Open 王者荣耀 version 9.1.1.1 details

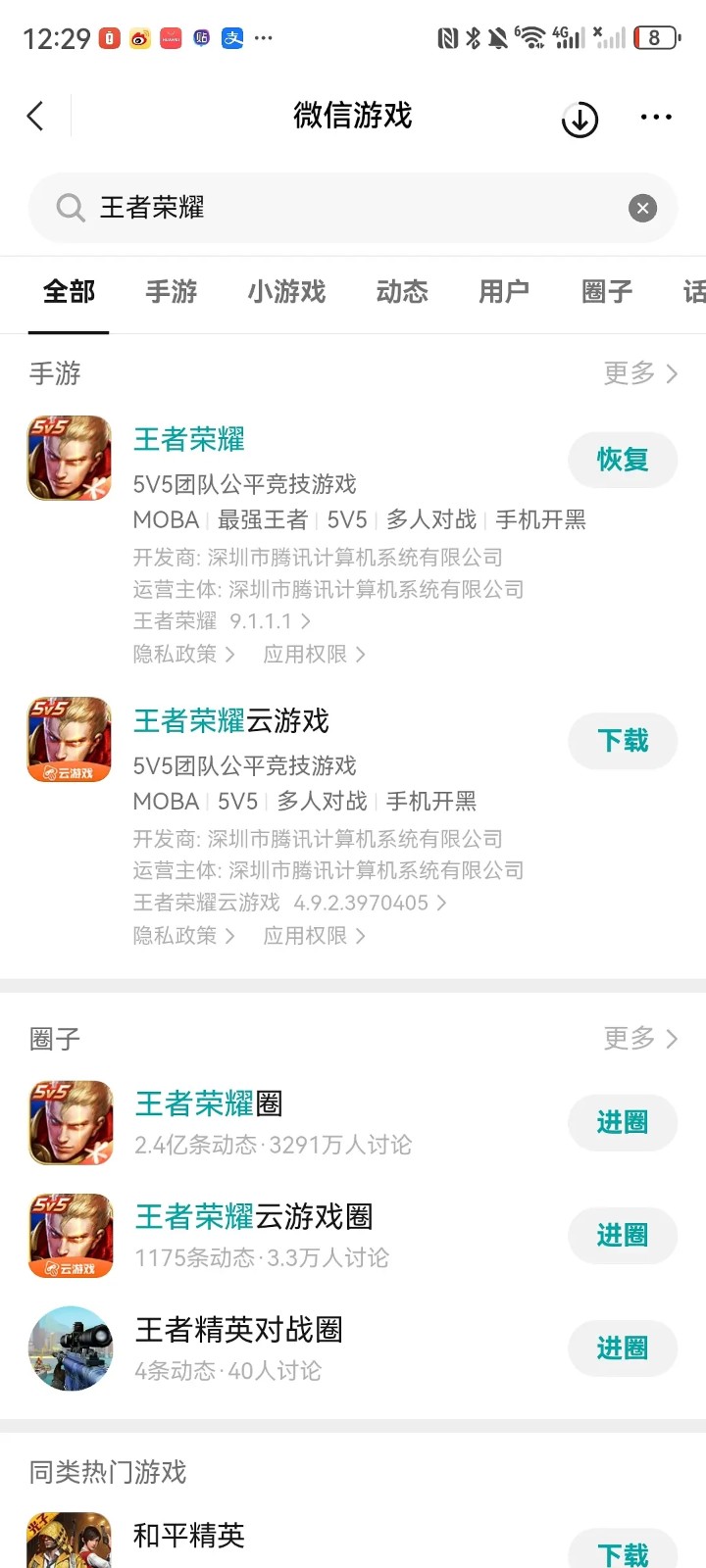[223, 621]
